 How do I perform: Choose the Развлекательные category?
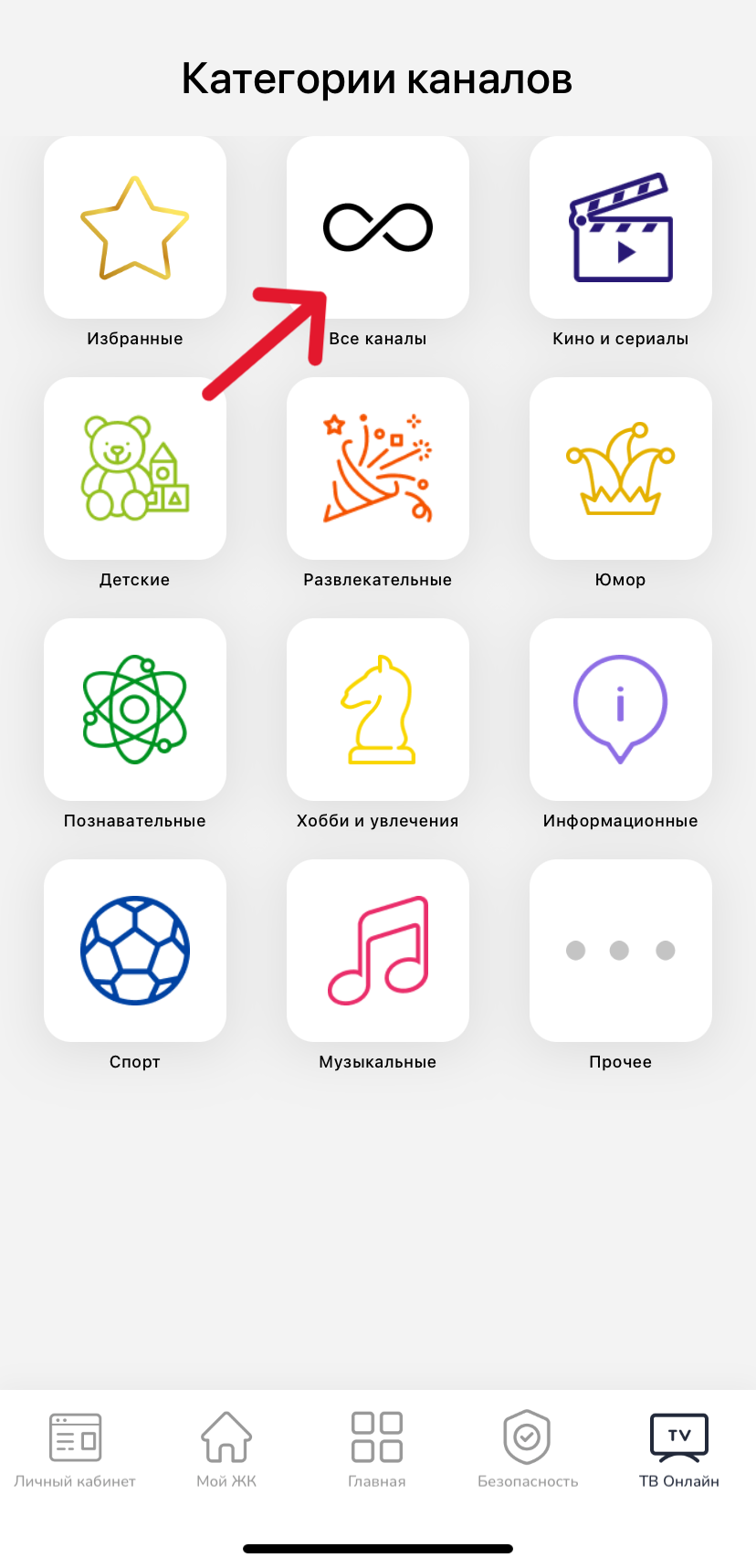click(x=378, y=468)
